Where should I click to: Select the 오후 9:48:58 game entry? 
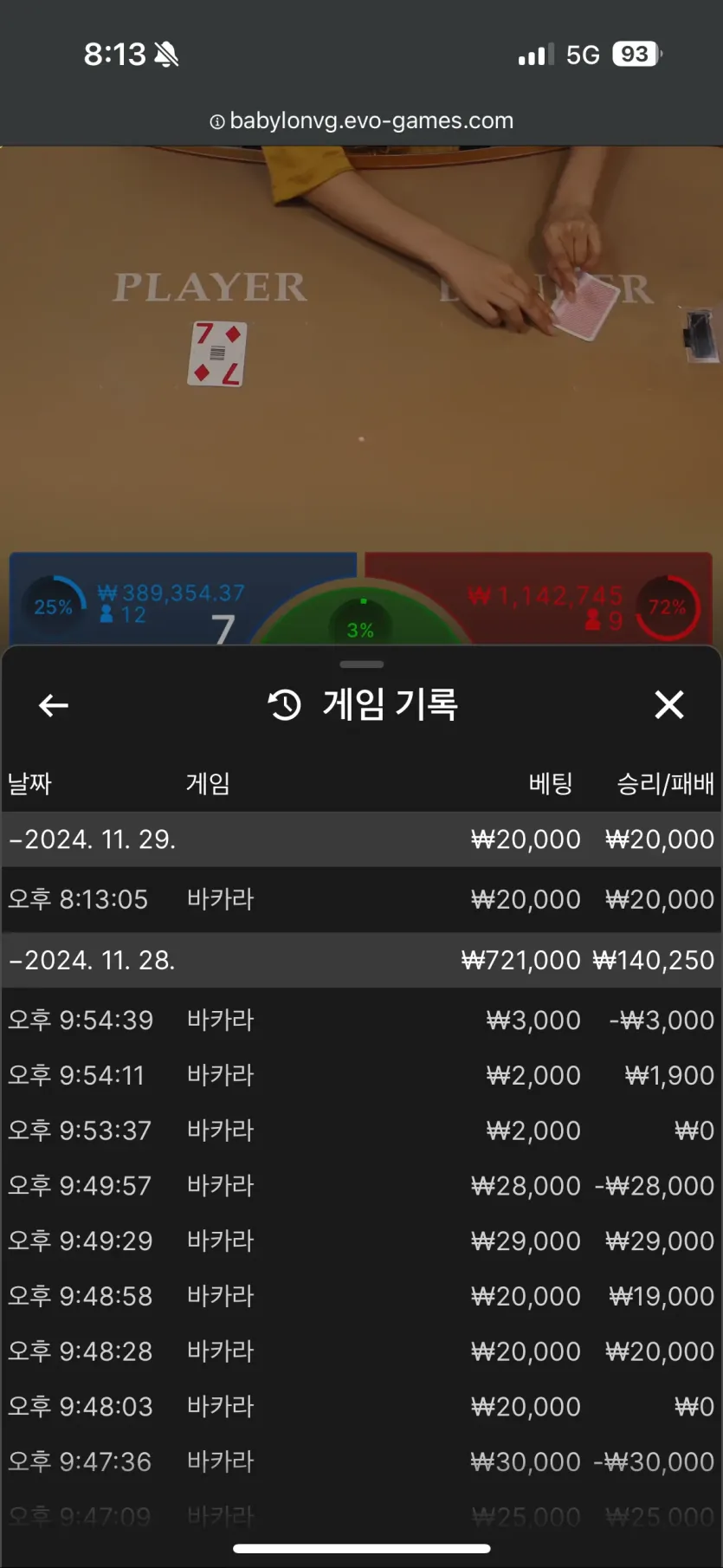tap(361, 1296)
